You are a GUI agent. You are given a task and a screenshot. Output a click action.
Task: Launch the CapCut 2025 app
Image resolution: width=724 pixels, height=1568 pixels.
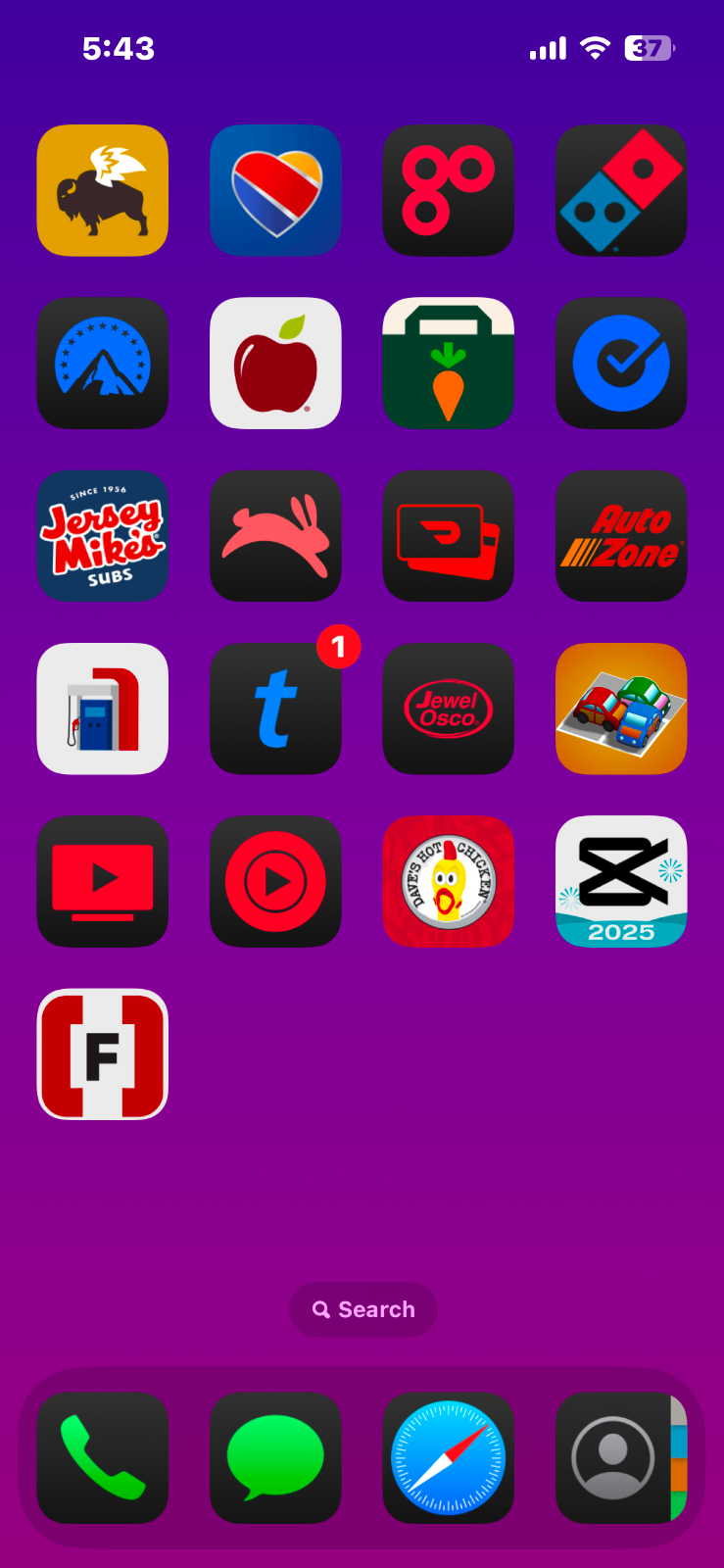point(621,881)
